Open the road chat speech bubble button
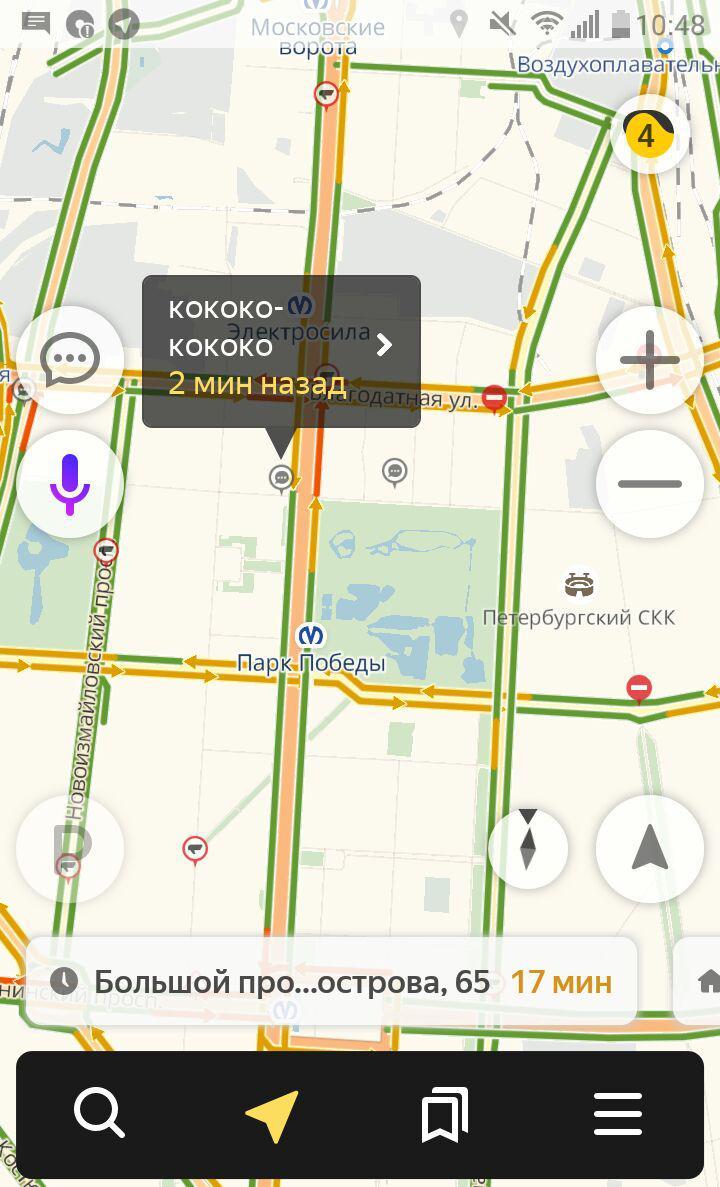 tap(70, 360)
